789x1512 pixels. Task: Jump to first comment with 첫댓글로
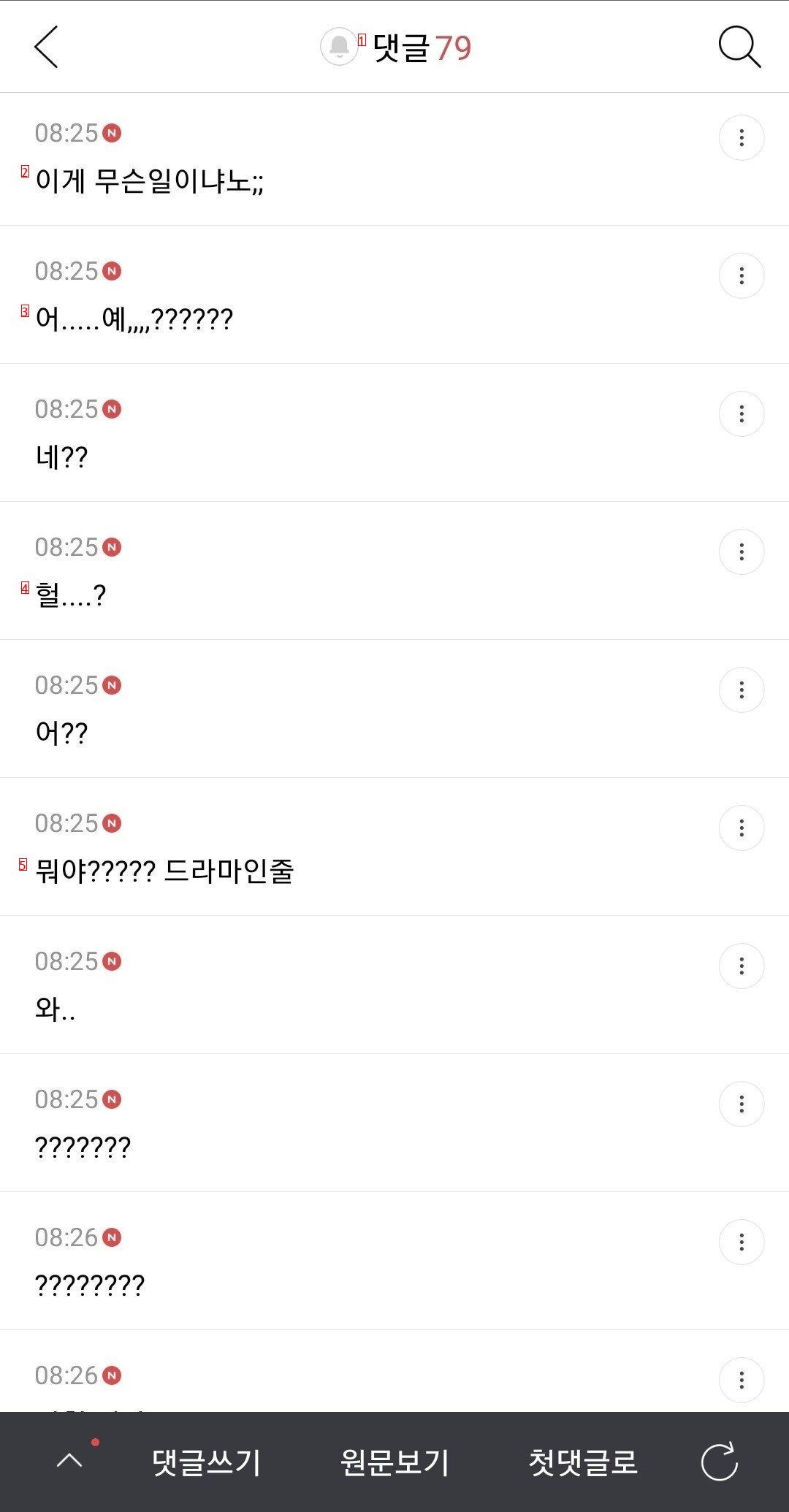tap(583, 1462)
